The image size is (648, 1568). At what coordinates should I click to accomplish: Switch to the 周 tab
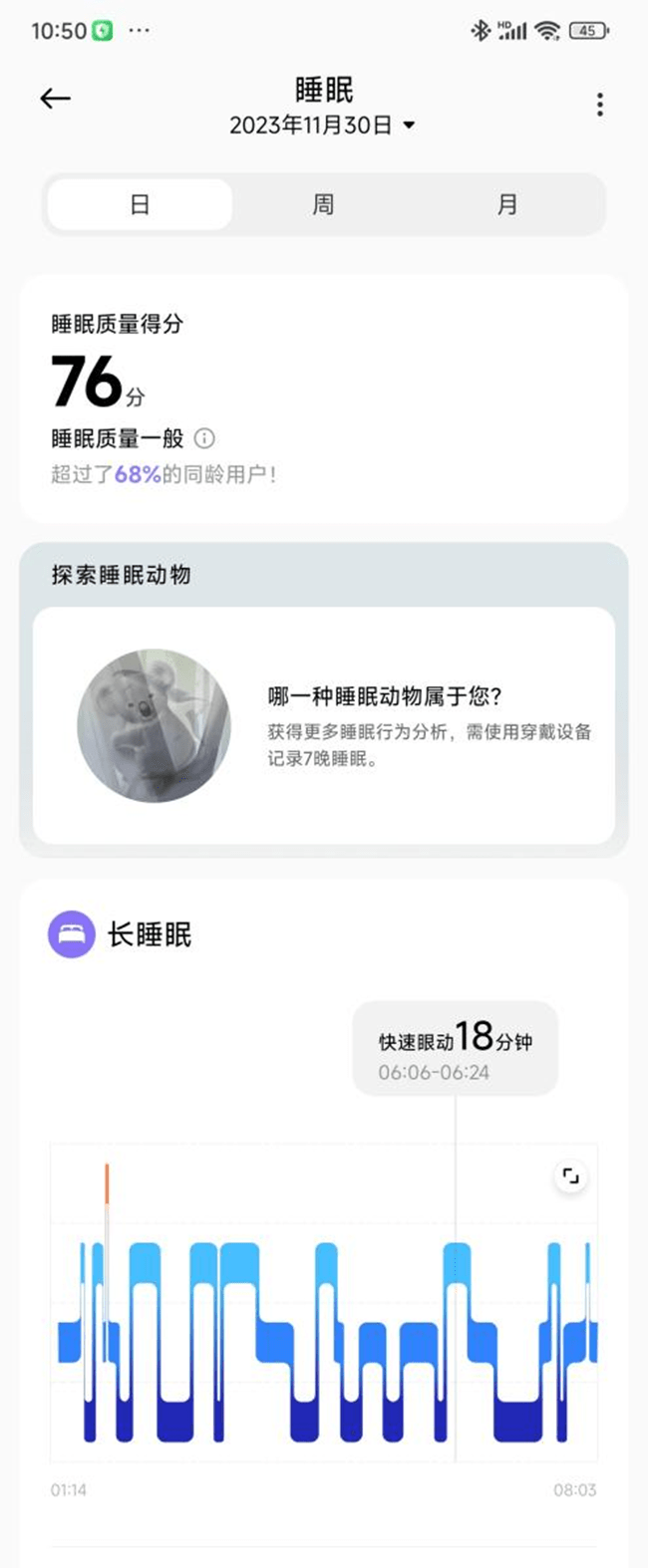[x=323, y=205]
